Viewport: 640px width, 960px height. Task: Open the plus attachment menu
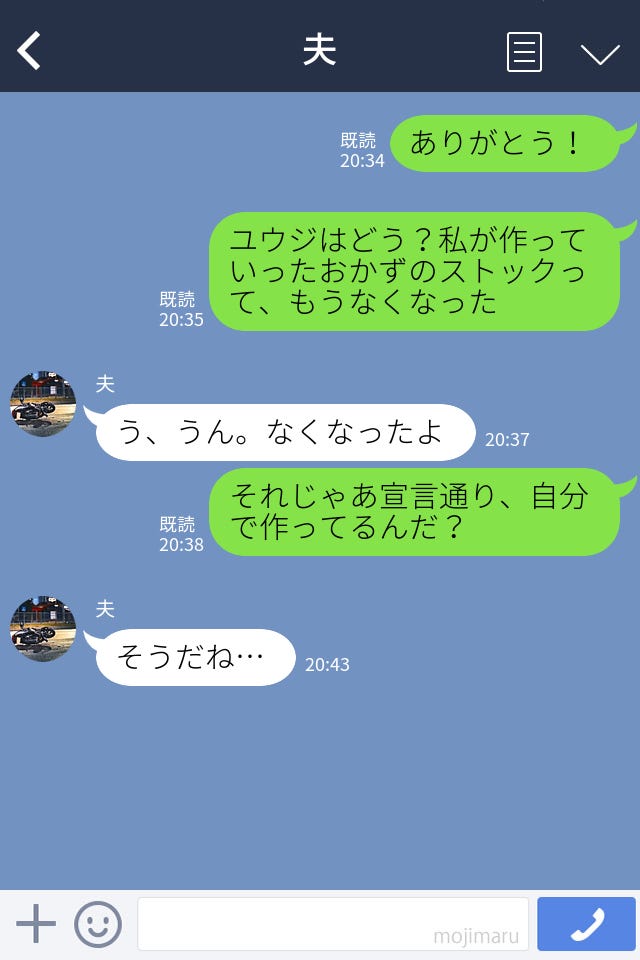(x=36, y=924)
